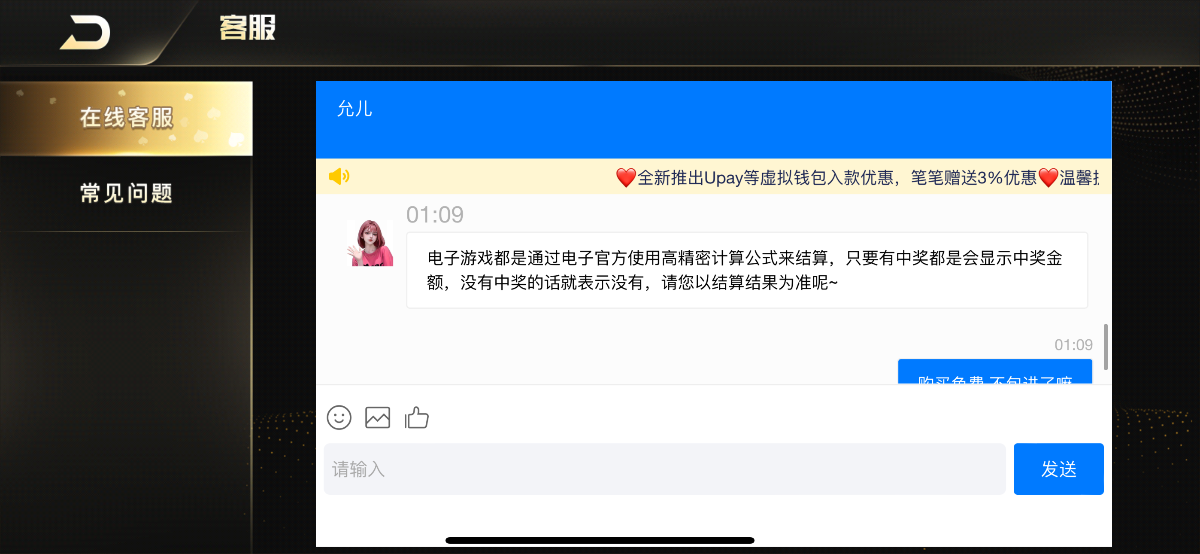
Task: Go back using the top-left arrow
Action: [x=85, y=31]
